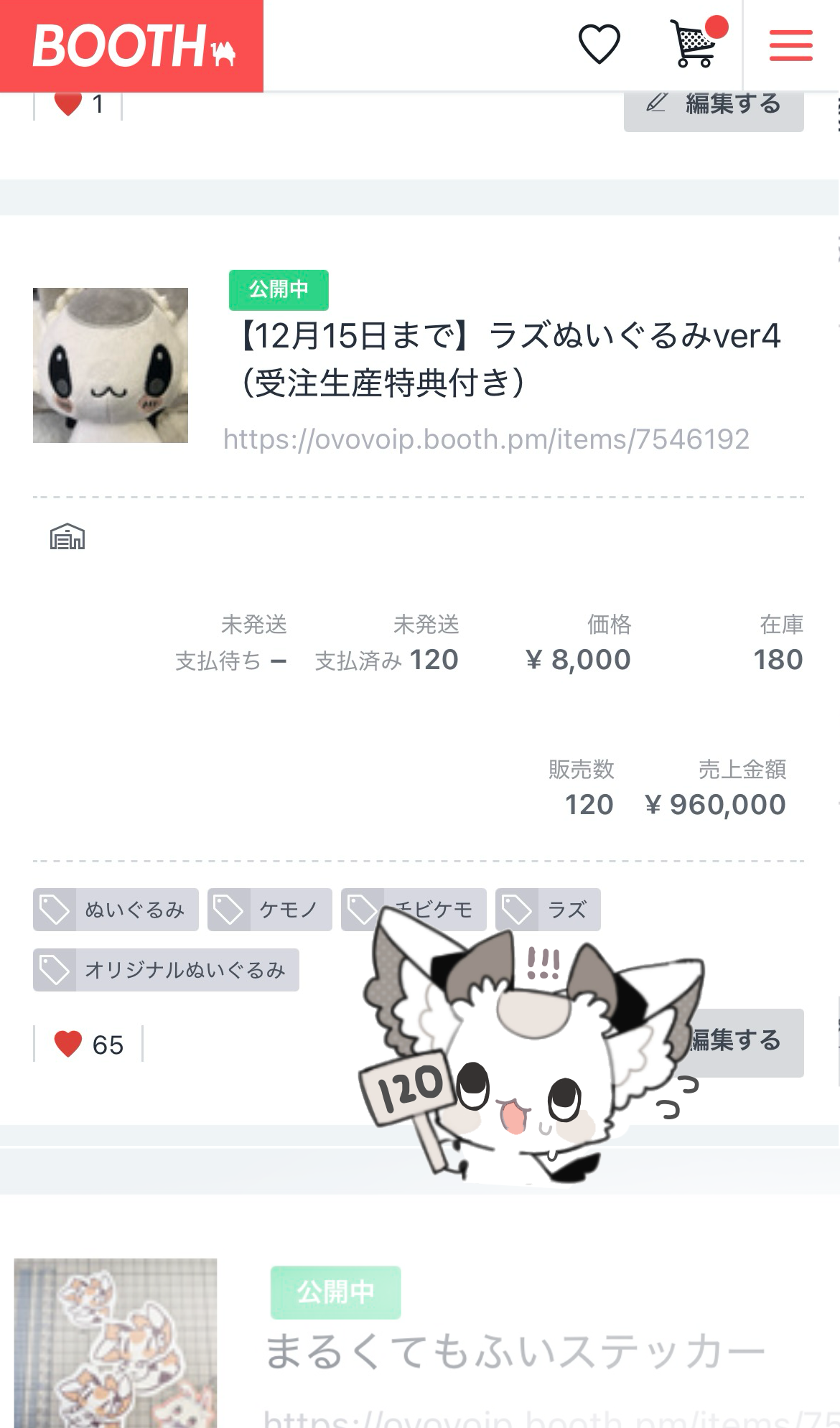
Task: Open the shopping cart
Action: 694,45
